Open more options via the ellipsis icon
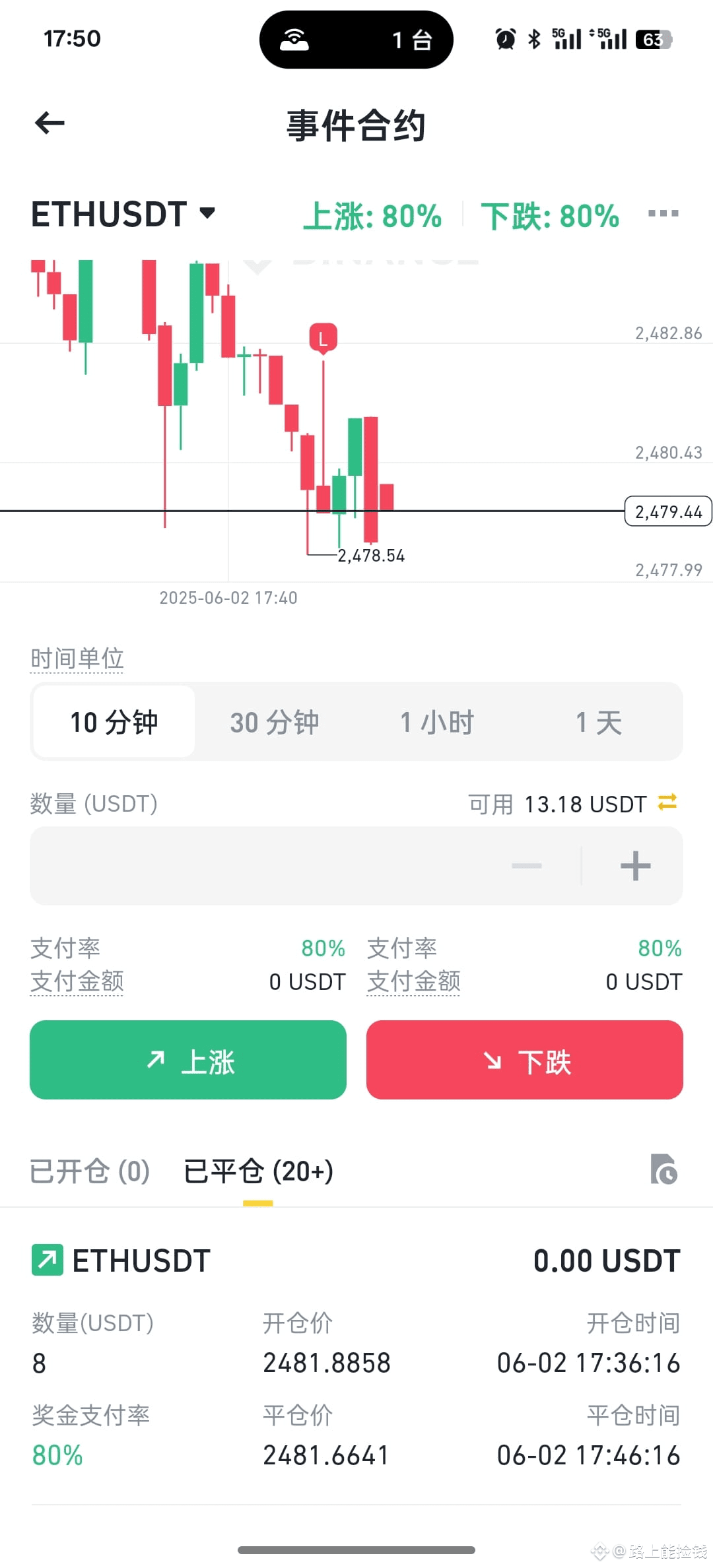 pyautogui.click(x=663, y=213)
